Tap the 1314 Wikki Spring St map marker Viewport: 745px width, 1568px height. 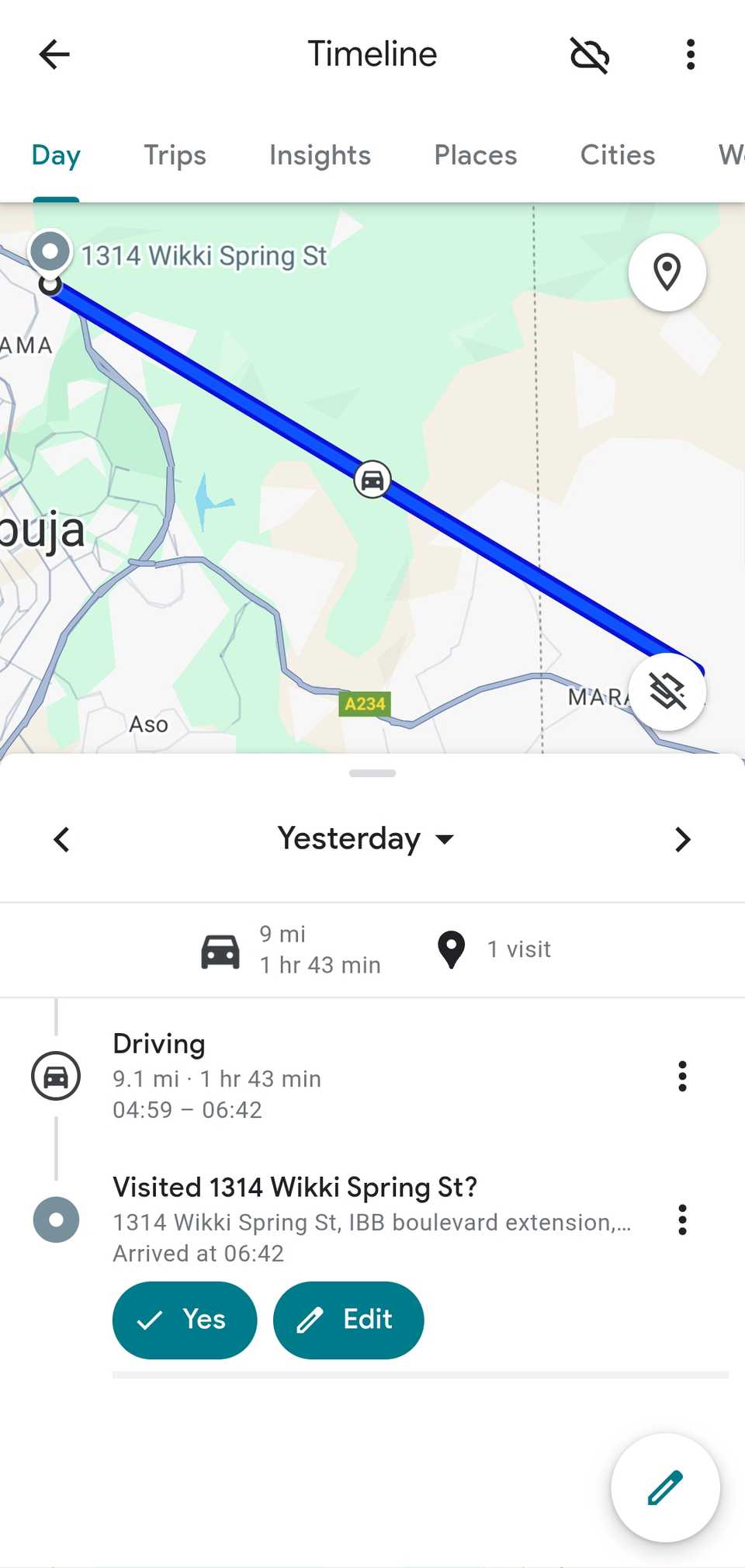pyautogui.click(x=49, y=252)
